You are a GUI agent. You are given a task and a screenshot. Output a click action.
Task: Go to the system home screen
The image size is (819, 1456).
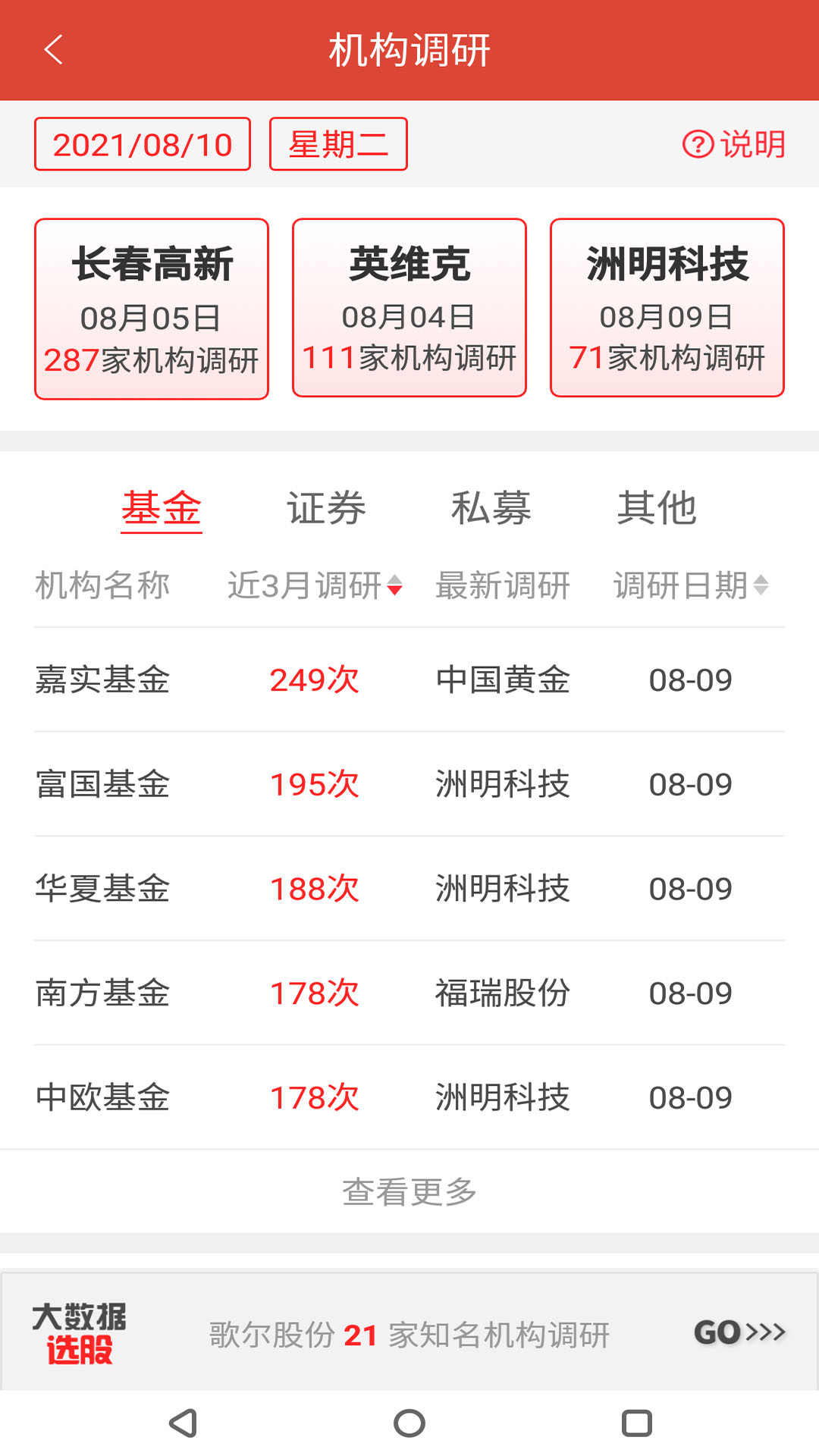point(409,1423)
